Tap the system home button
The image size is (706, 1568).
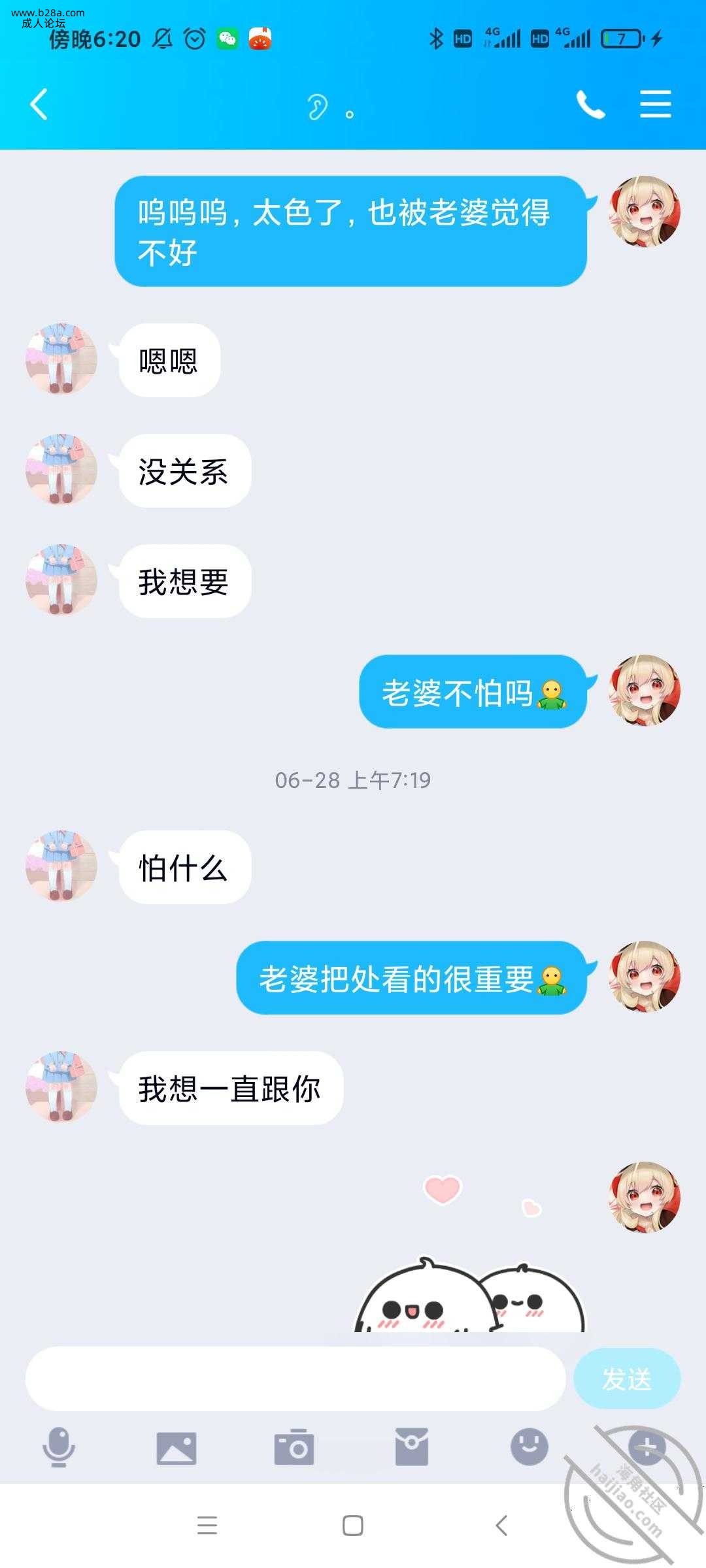pos(353,1526)
